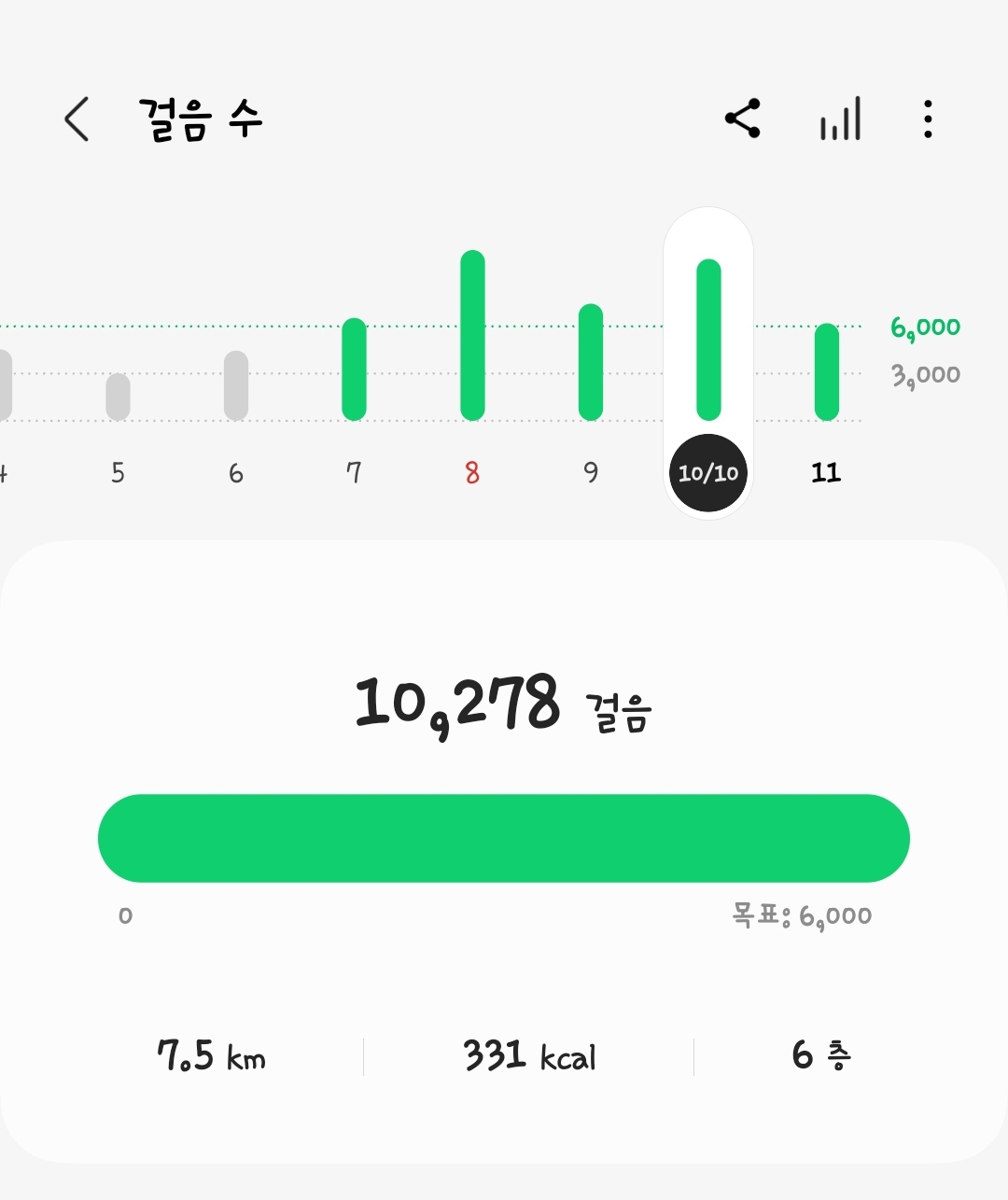
Task: Open the step trends chart icon
Action: coord(840,119)
